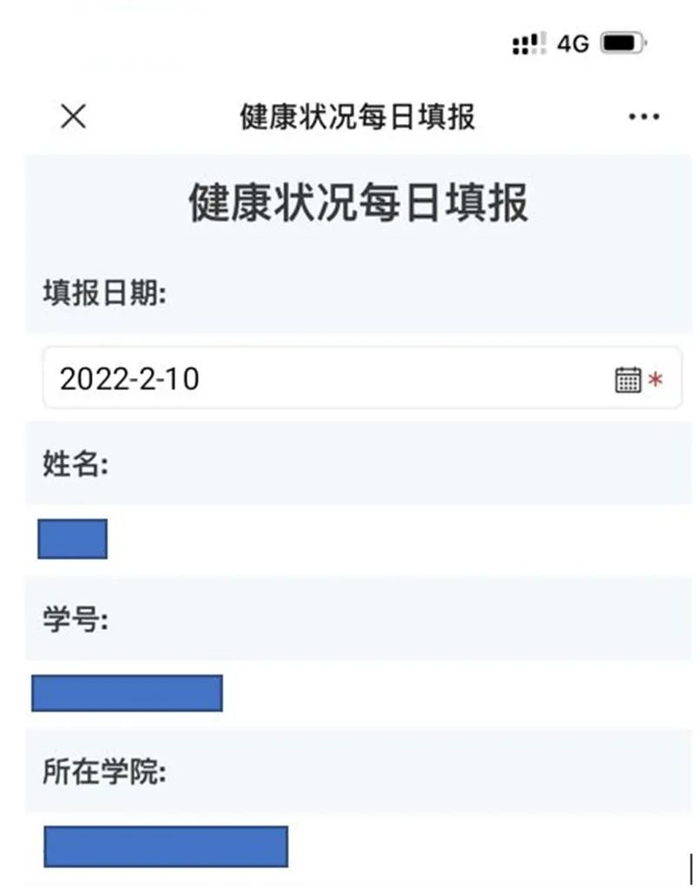Viewport: 700px width, 888px height.
Task: Open the three-dot overflow menu
Action: 644,117
